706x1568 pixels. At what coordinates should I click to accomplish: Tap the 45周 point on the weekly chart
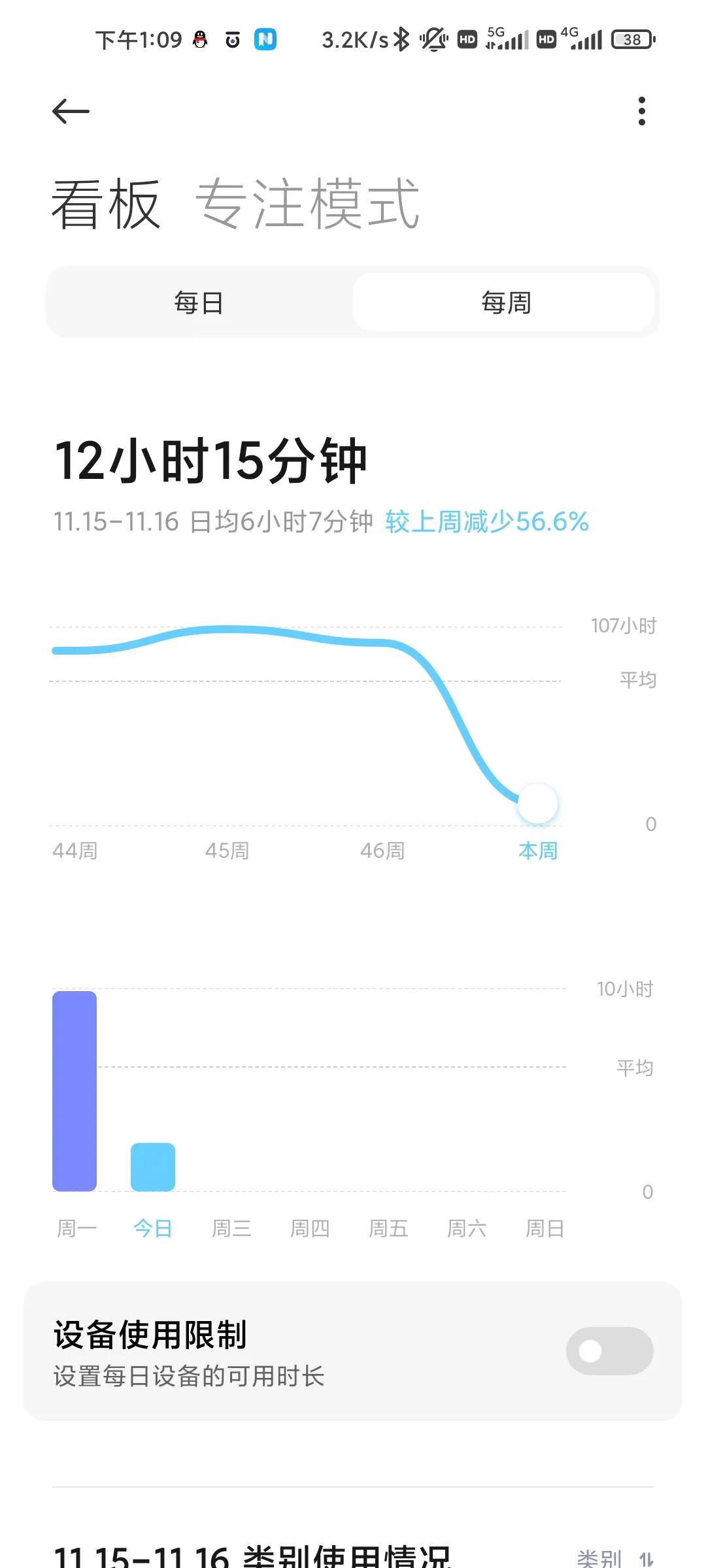click(x=227, y=629)
